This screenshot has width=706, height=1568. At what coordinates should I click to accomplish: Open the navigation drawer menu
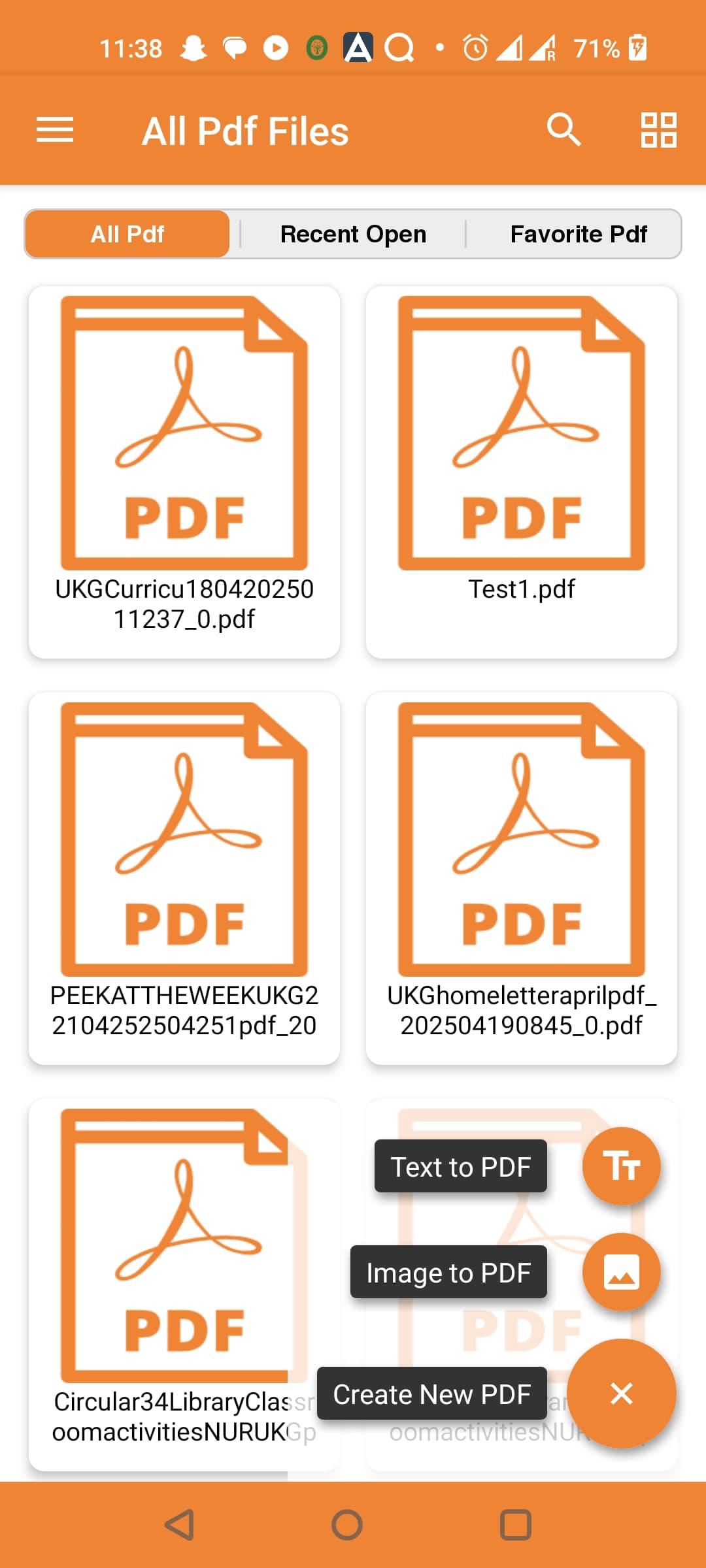coord(55,129)
